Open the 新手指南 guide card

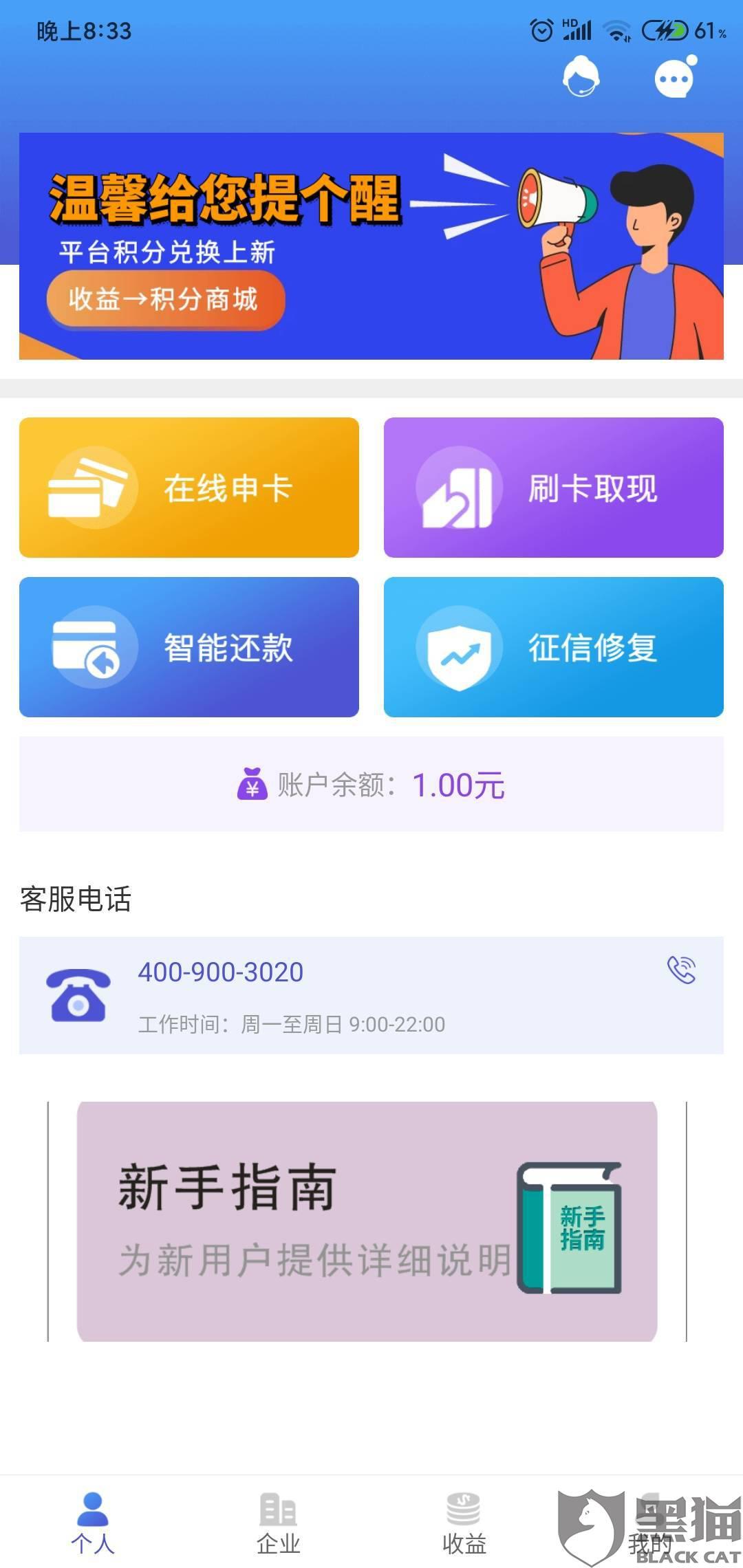click(x=367, y=1221)
